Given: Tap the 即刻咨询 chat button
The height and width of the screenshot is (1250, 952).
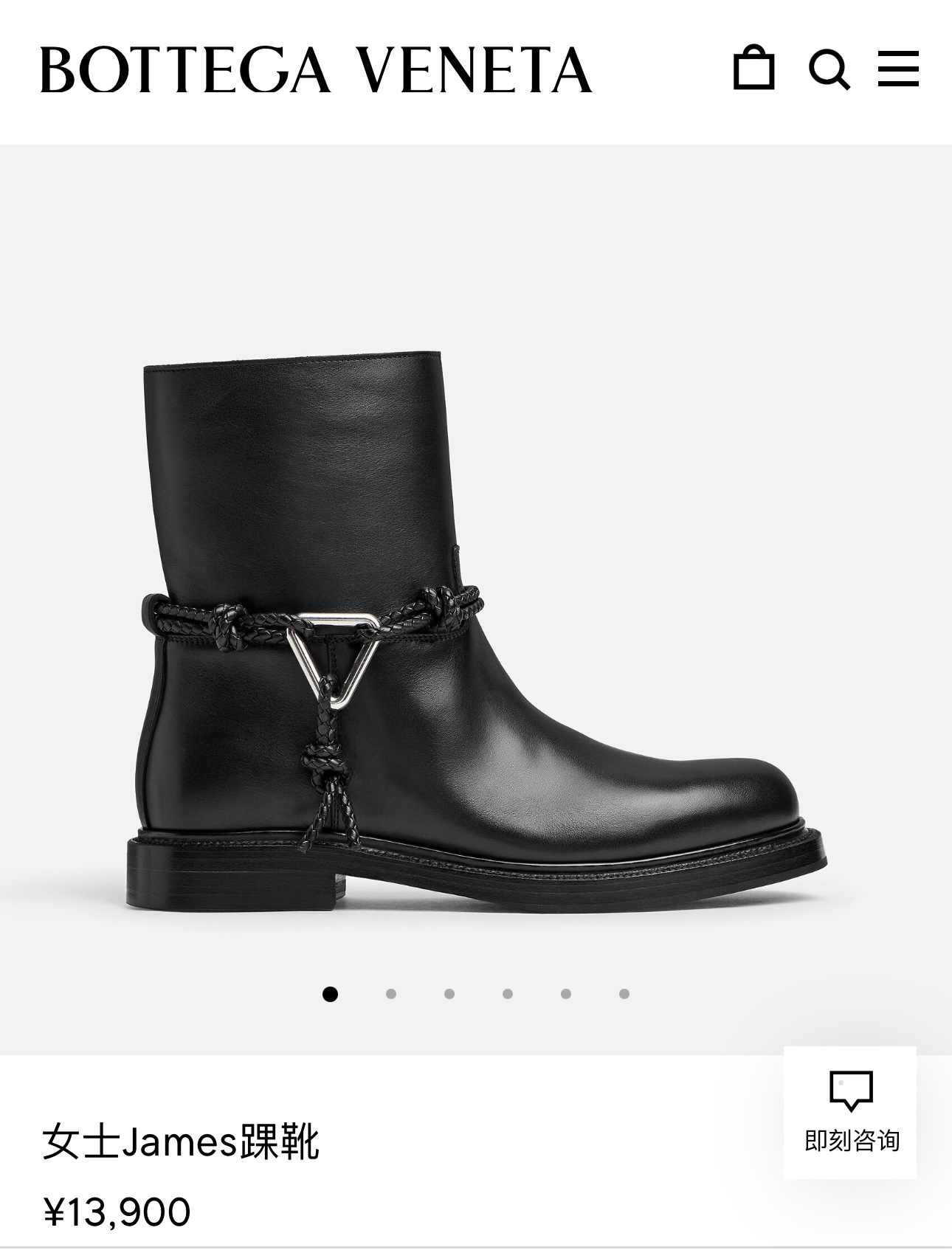Looking at the screenshot, I should coord(850,1112).
